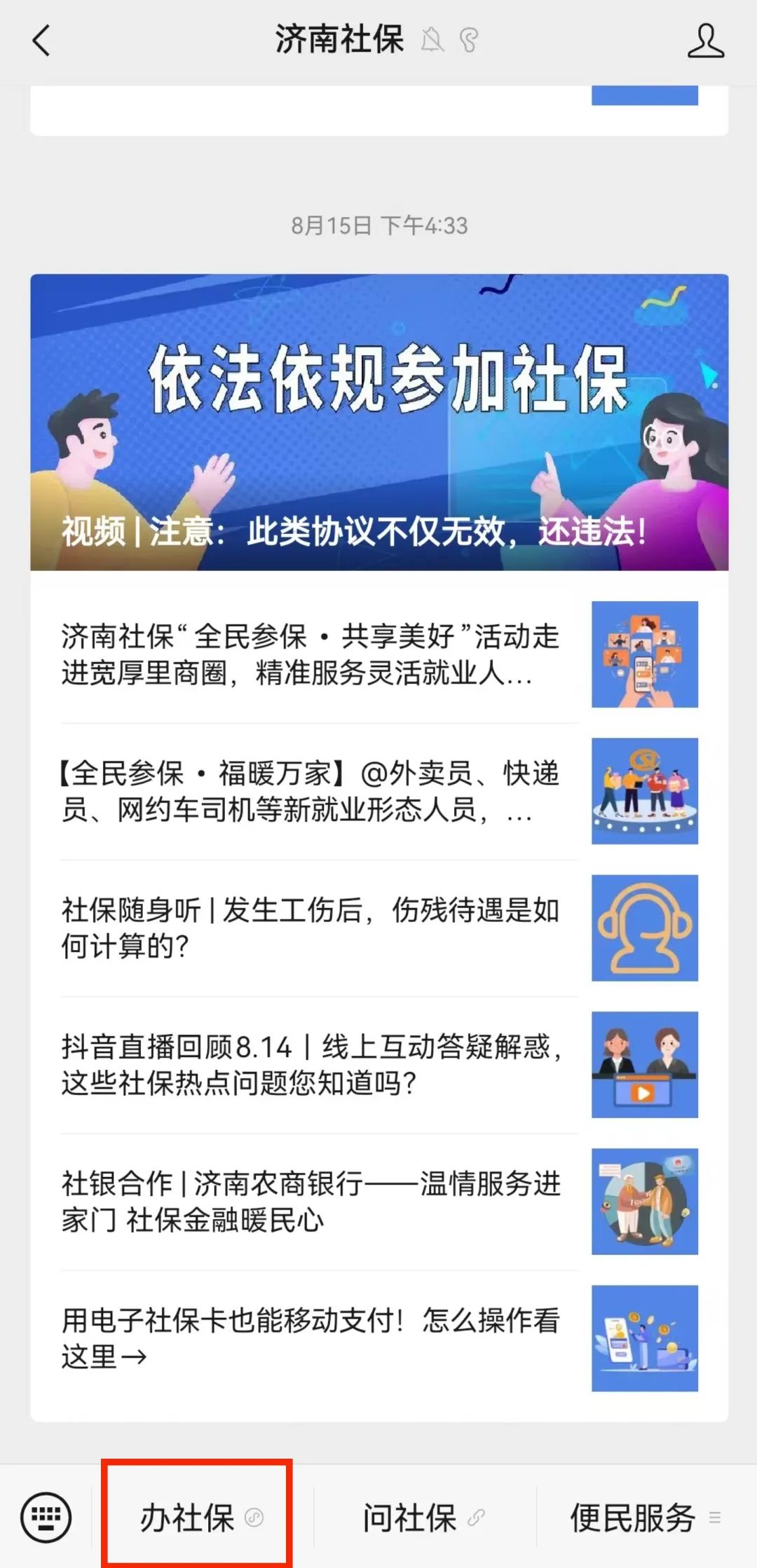757x1568 pixels.
Task: Open 【全民参保·福暖万家】 article for 外卖员
Action: [x=379, y=791]
